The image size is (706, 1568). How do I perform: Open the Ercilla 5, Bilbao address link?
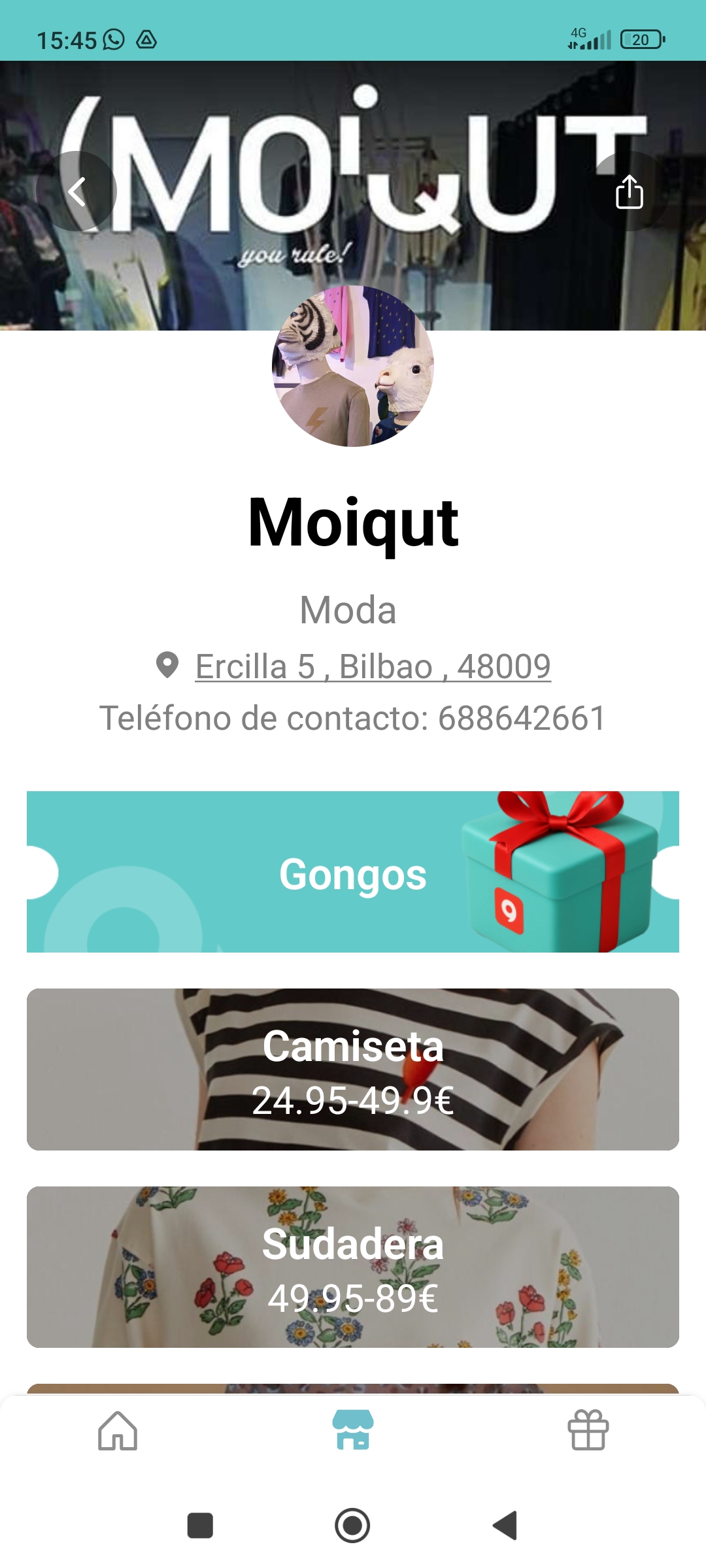pos(373,667)
